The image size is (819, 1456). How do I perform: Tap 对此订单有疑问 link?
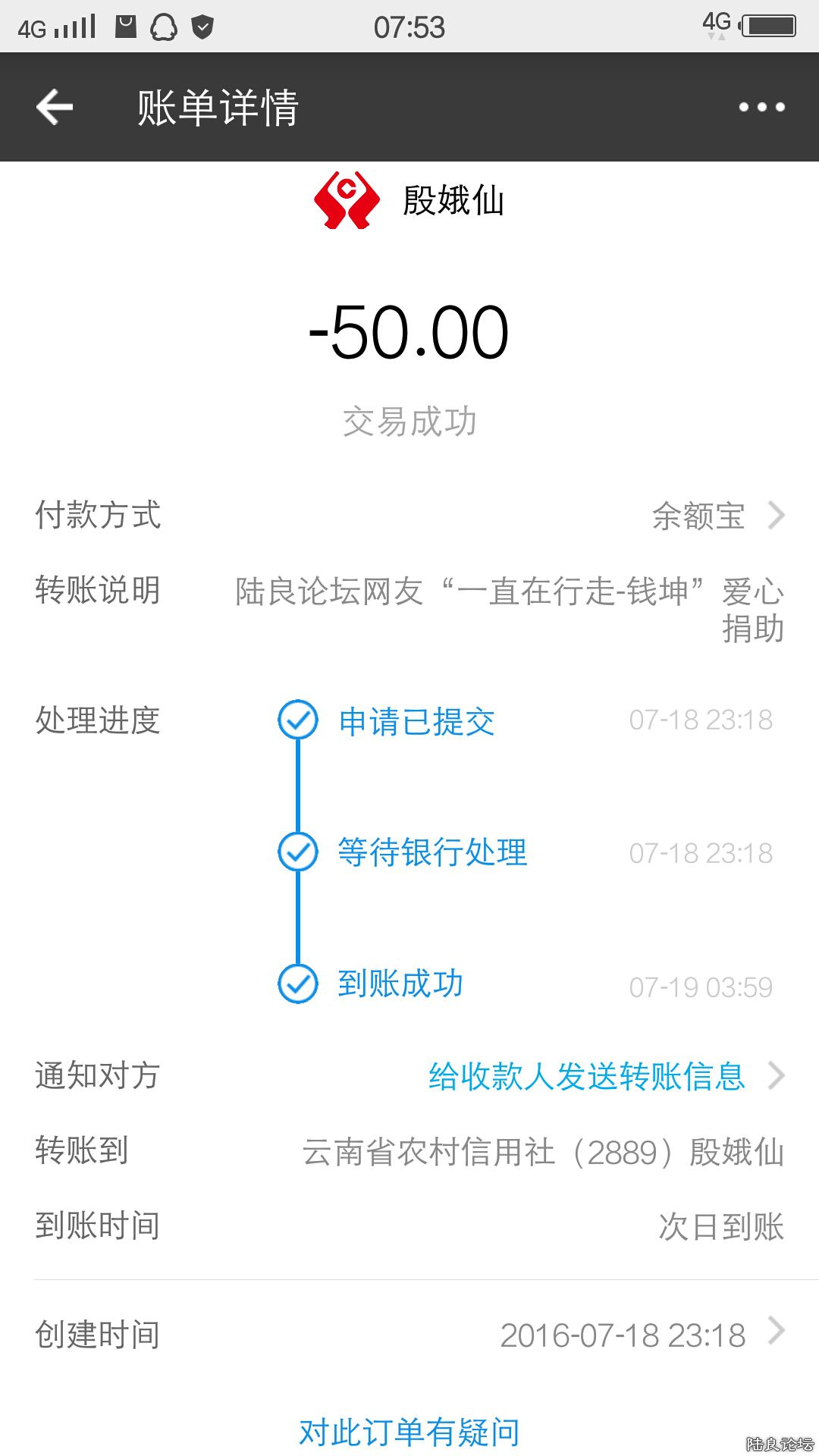409,1432
